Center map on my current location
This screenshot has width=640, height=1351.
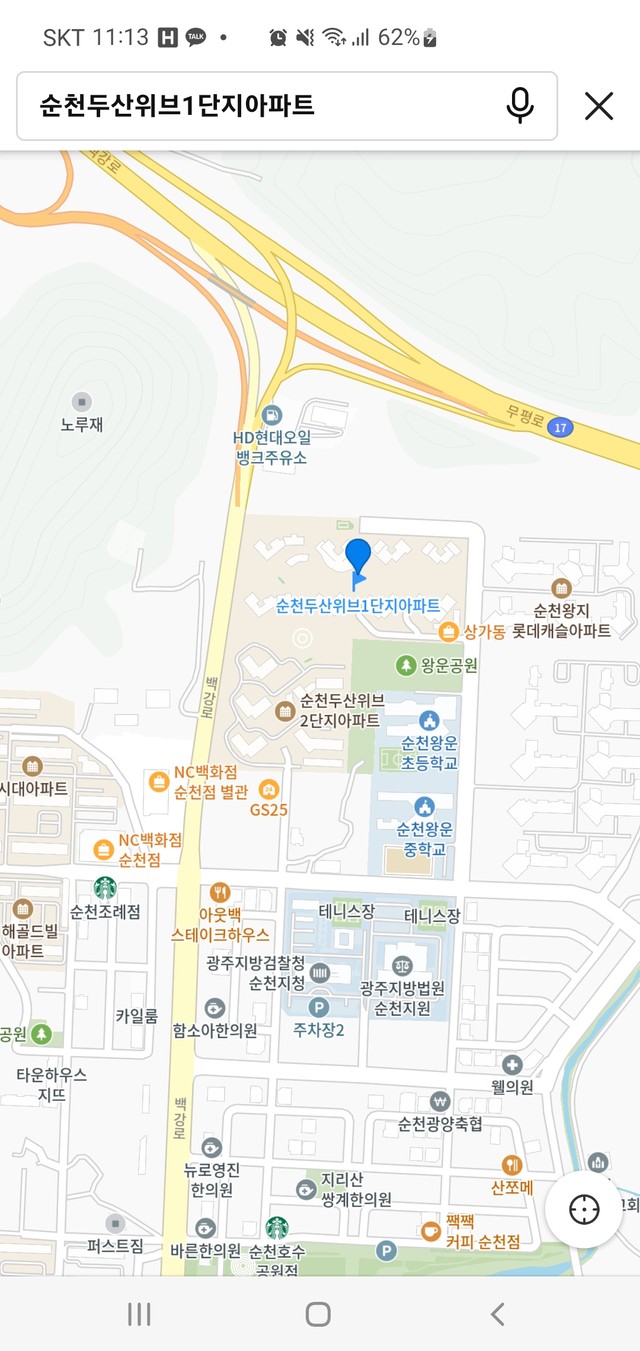tap(584, 1209)
